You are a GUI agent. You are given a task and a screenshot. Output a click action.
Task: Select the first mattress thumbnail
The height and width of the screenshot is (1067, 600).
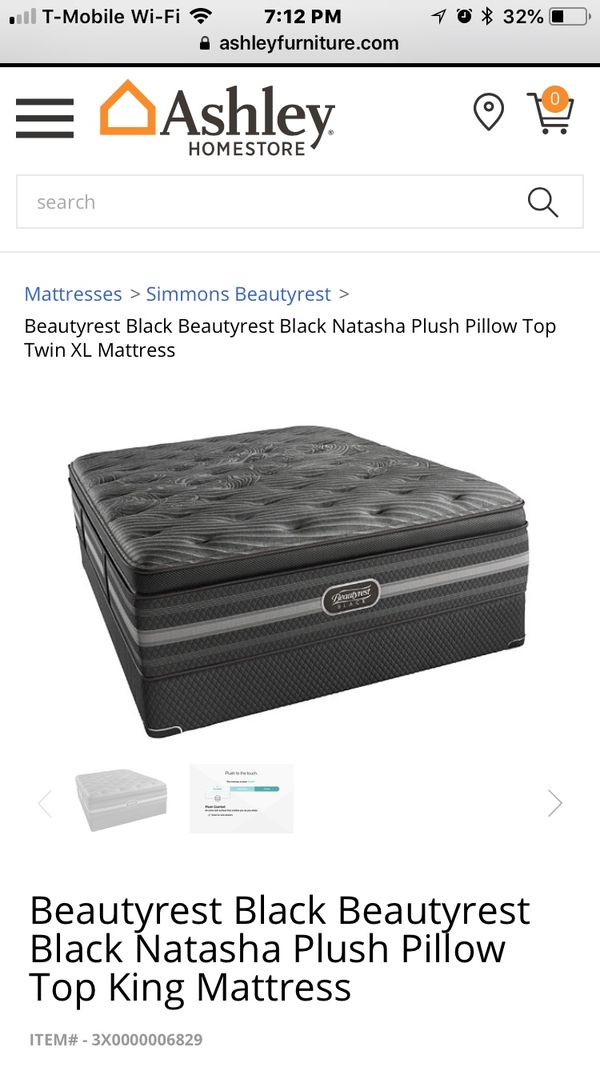click(x=121, y=799)
